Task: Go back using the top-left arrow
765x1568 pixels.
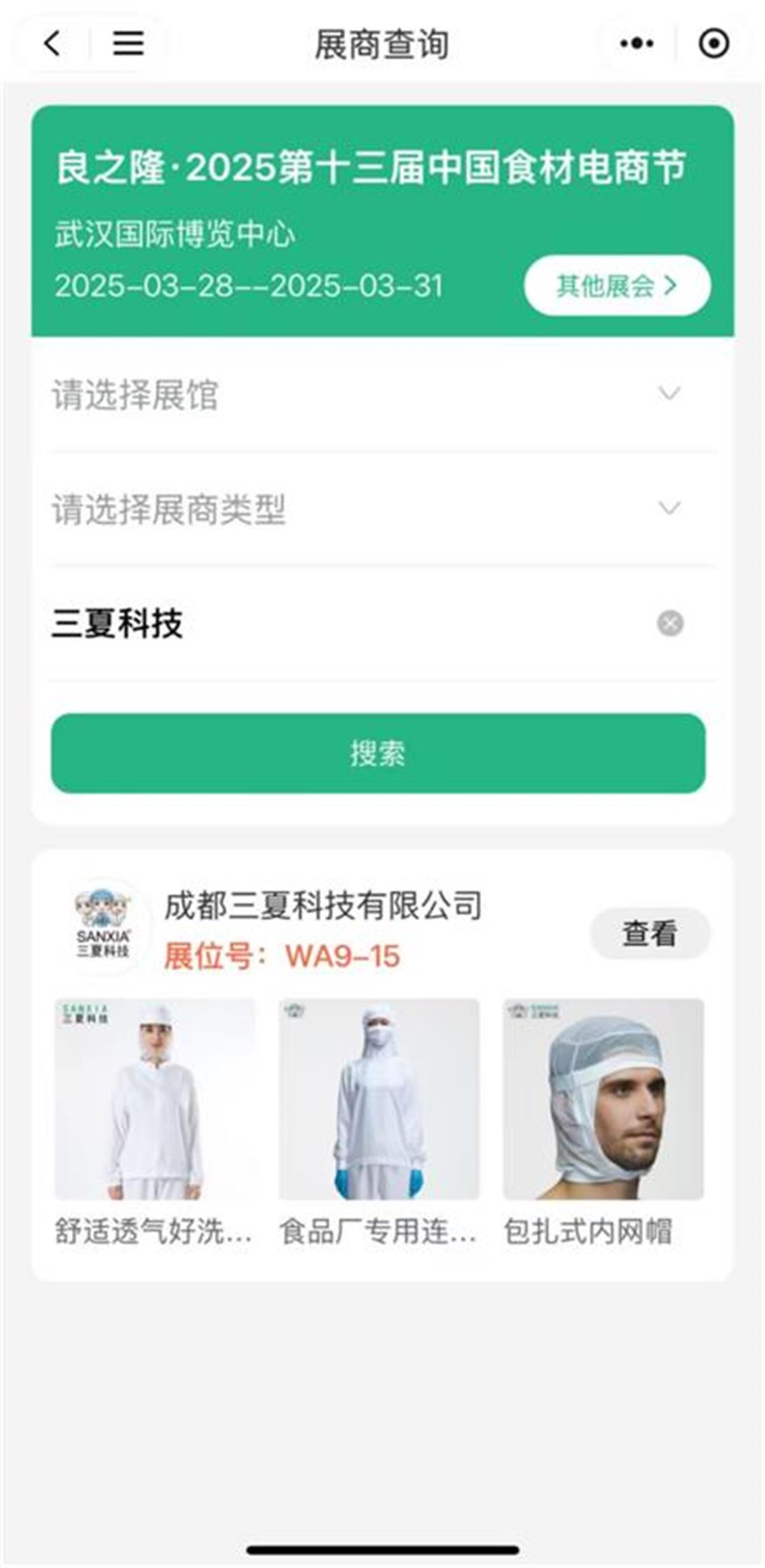Action: click(x=52, y=44)
